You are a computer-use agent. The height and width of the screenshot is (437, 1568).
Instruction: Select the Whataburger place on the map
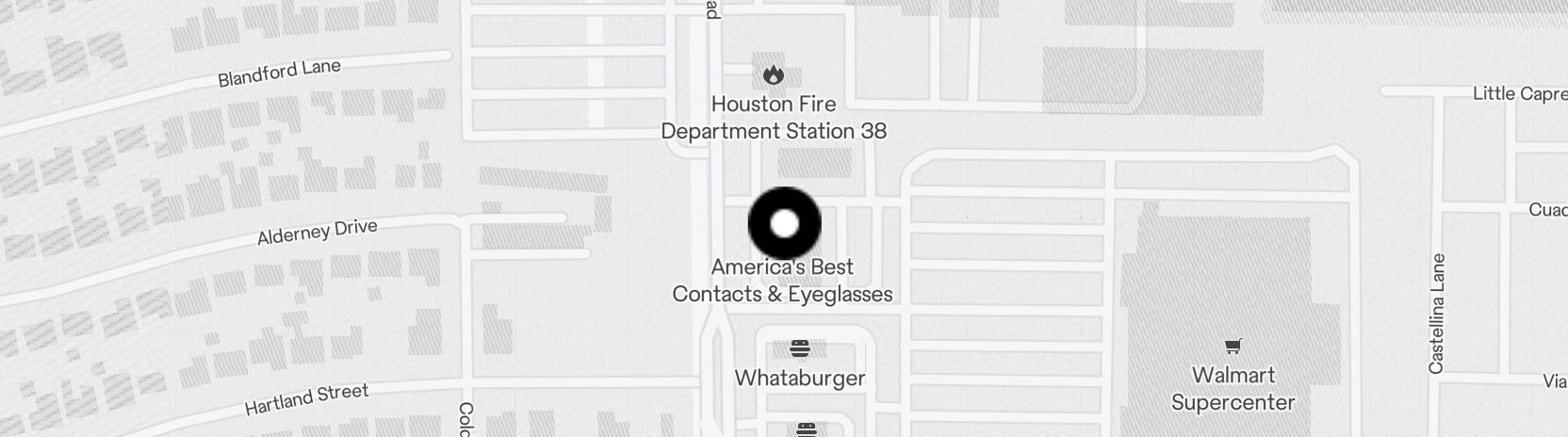800,350
